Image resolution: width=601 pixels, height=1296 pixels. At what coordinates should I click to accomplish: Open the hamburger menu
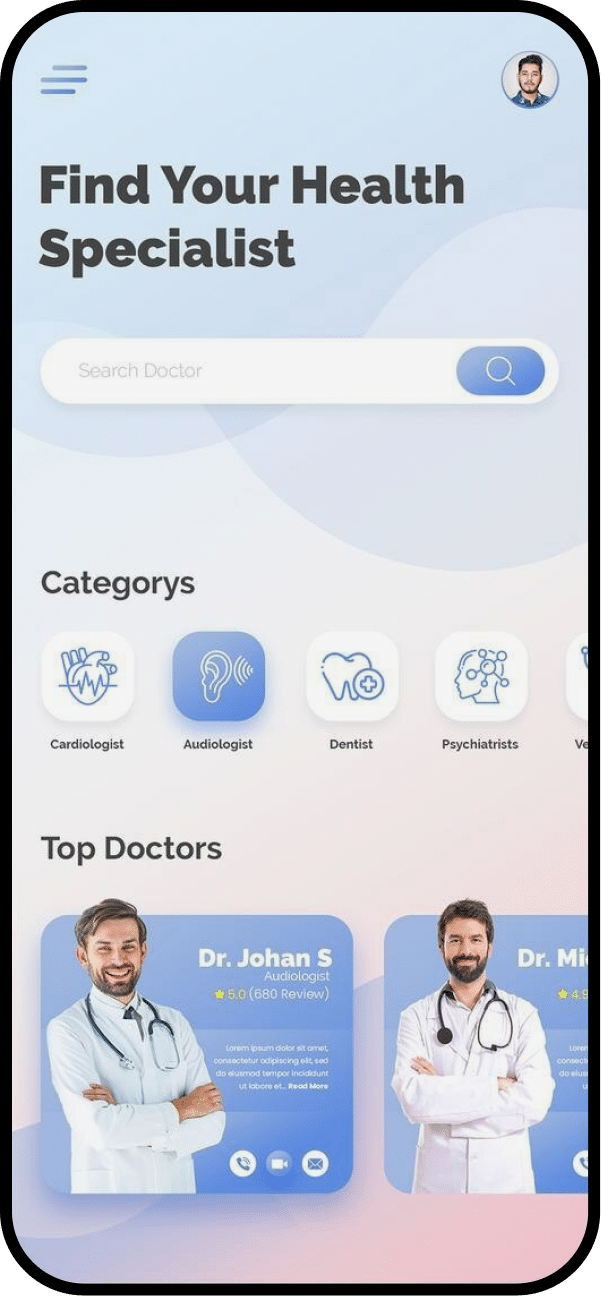[x=63, y=80]
